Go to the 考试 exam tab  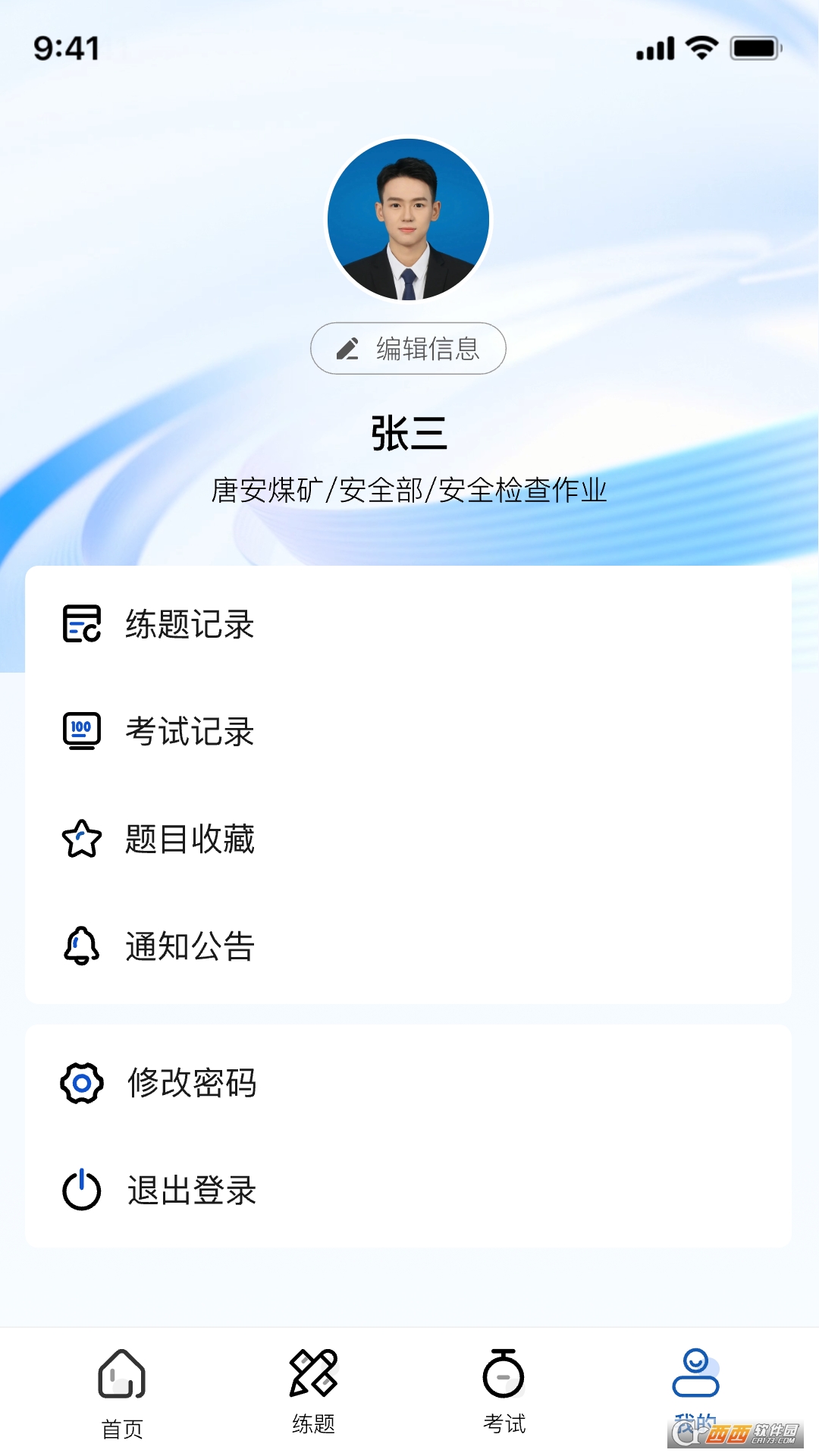click(x=504, y=1392)
